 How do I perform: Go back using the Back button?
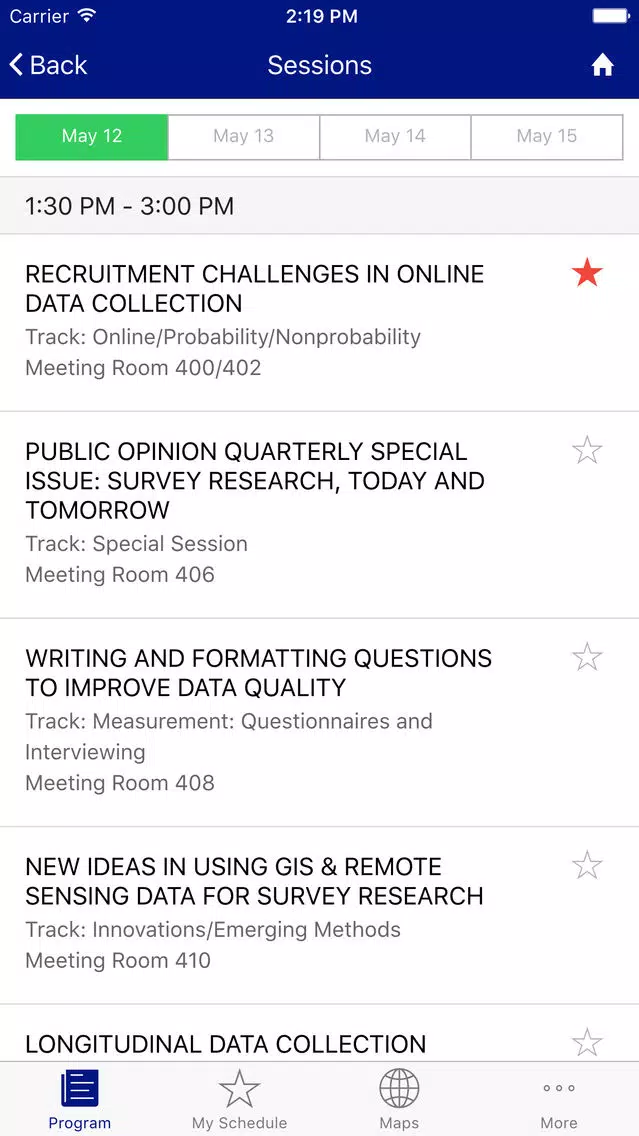(48, 65)
